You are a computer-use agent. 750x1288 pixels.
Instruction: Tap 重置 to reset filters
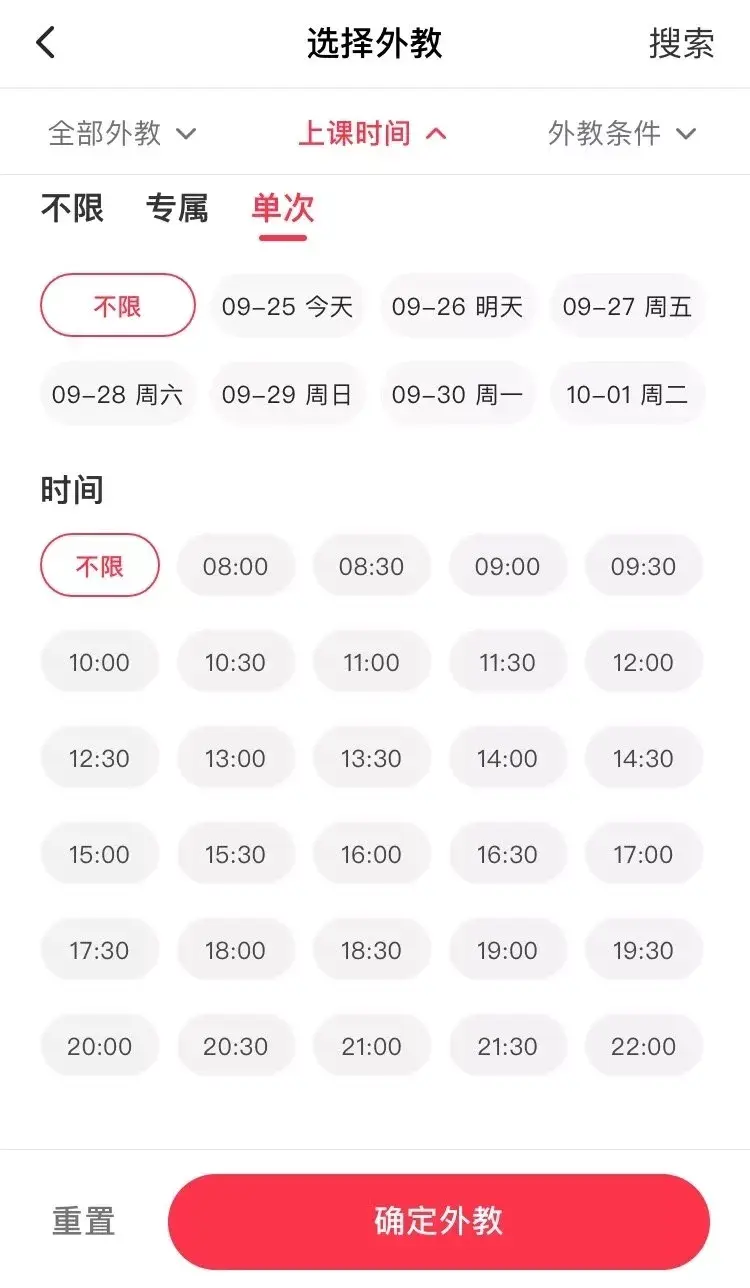click(84, 1221)
